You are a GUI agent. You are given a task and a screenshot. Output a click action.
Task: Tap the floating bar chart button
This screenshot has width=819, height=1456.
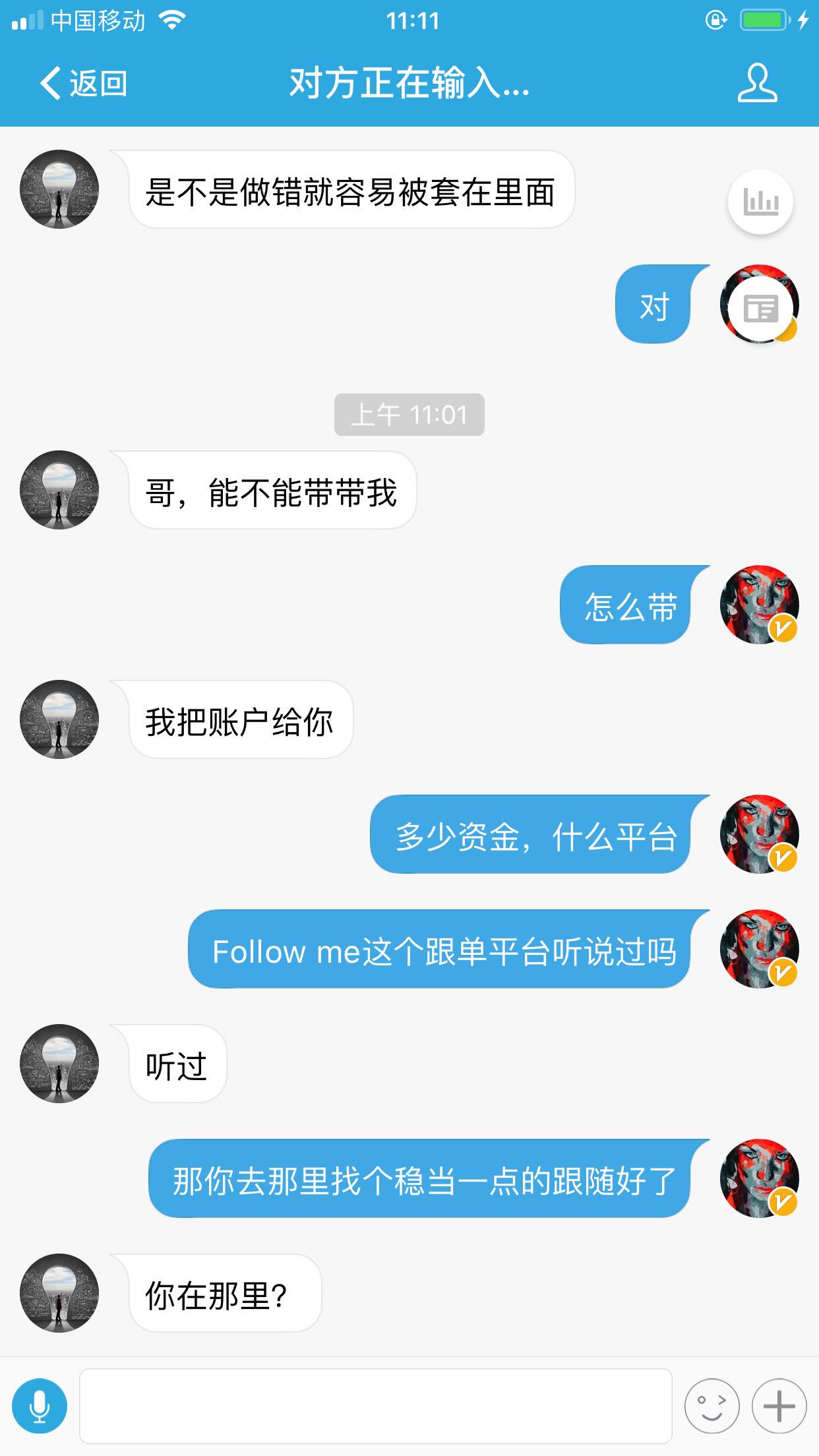(x=760, y=202)
